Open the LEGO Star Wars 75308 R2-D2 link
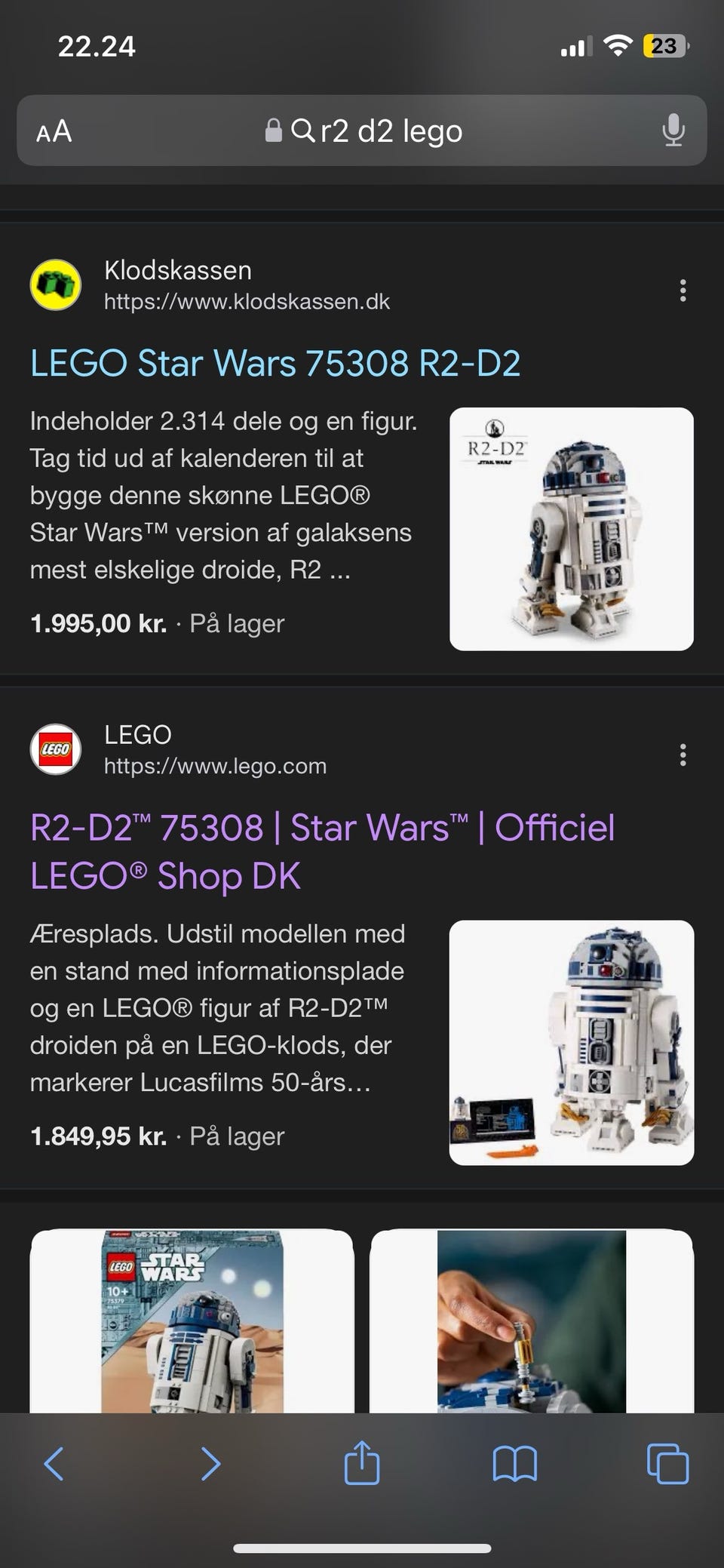724x1568 pixels. [276, 364]
